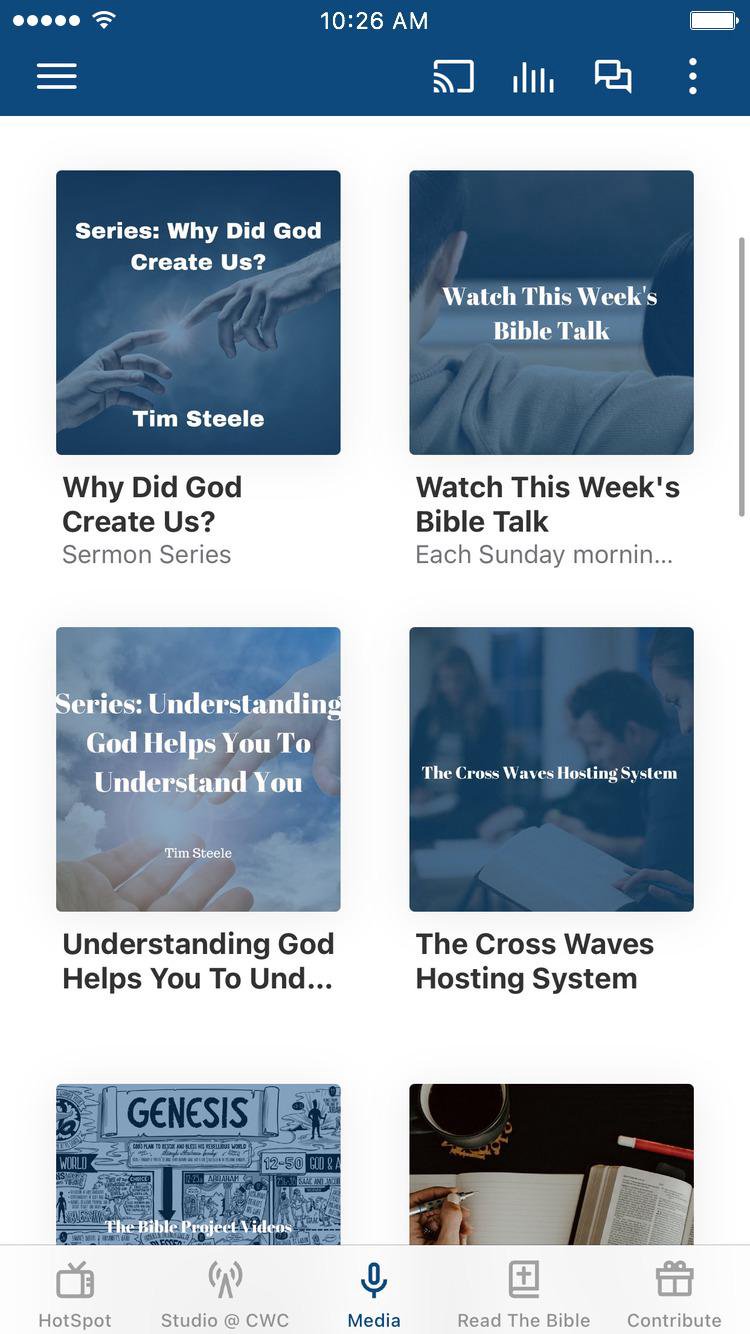Open the three-dot overflow menu
This screenshot has height=1334, width=750.
pos(692,76)
